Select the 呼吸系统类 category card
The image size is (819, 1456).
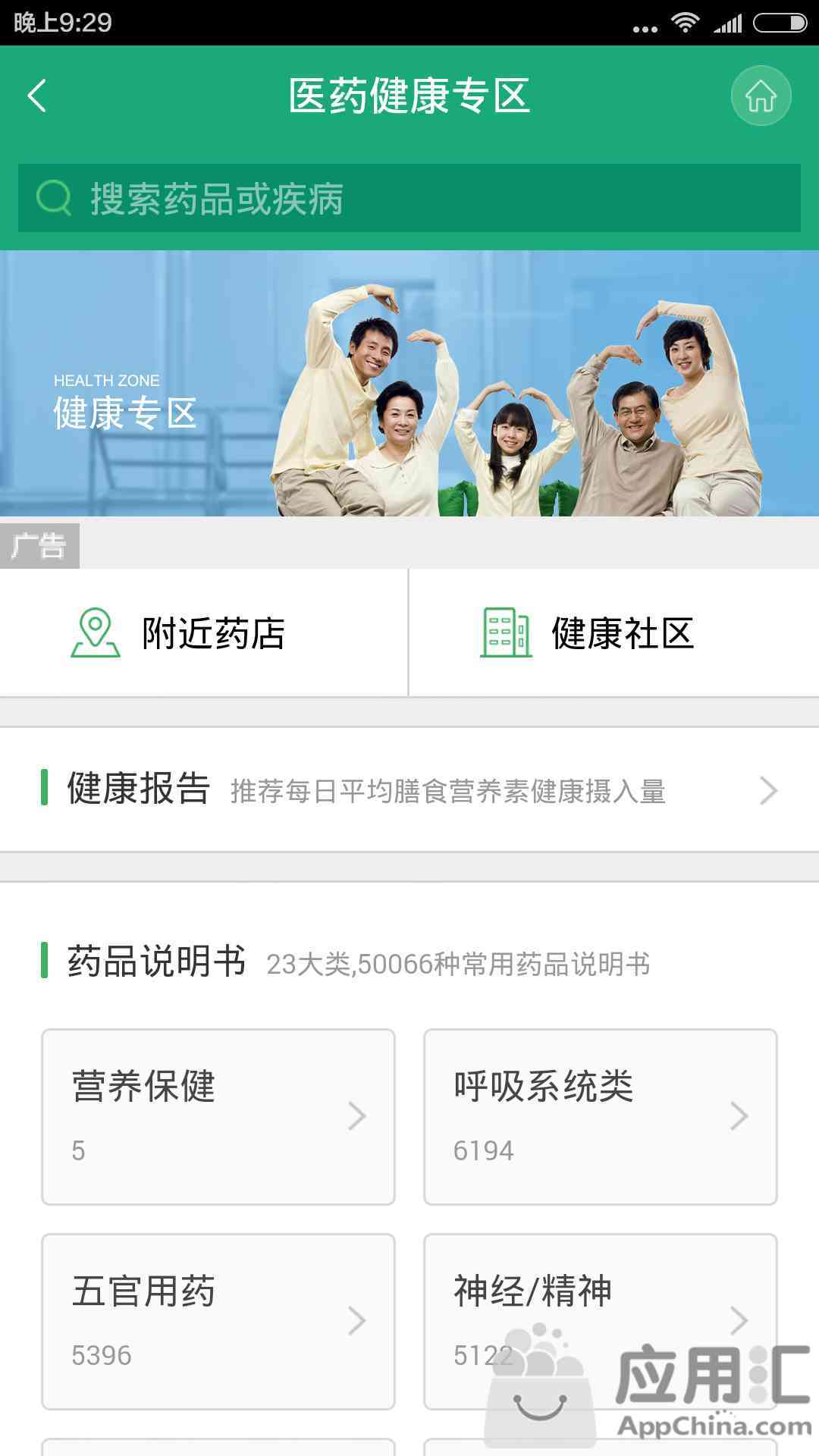[x=601, y=1116]
